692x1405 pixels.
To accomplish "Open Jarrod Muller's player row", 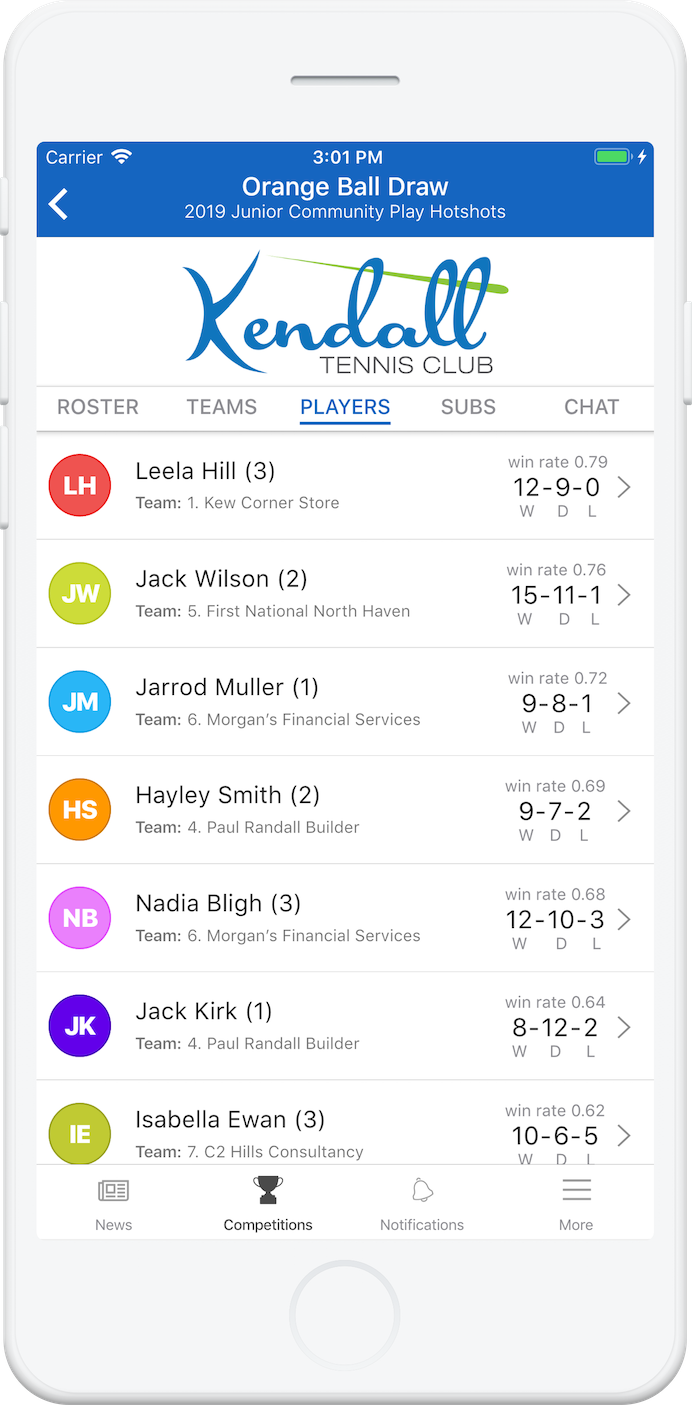I will coord(345,702).
